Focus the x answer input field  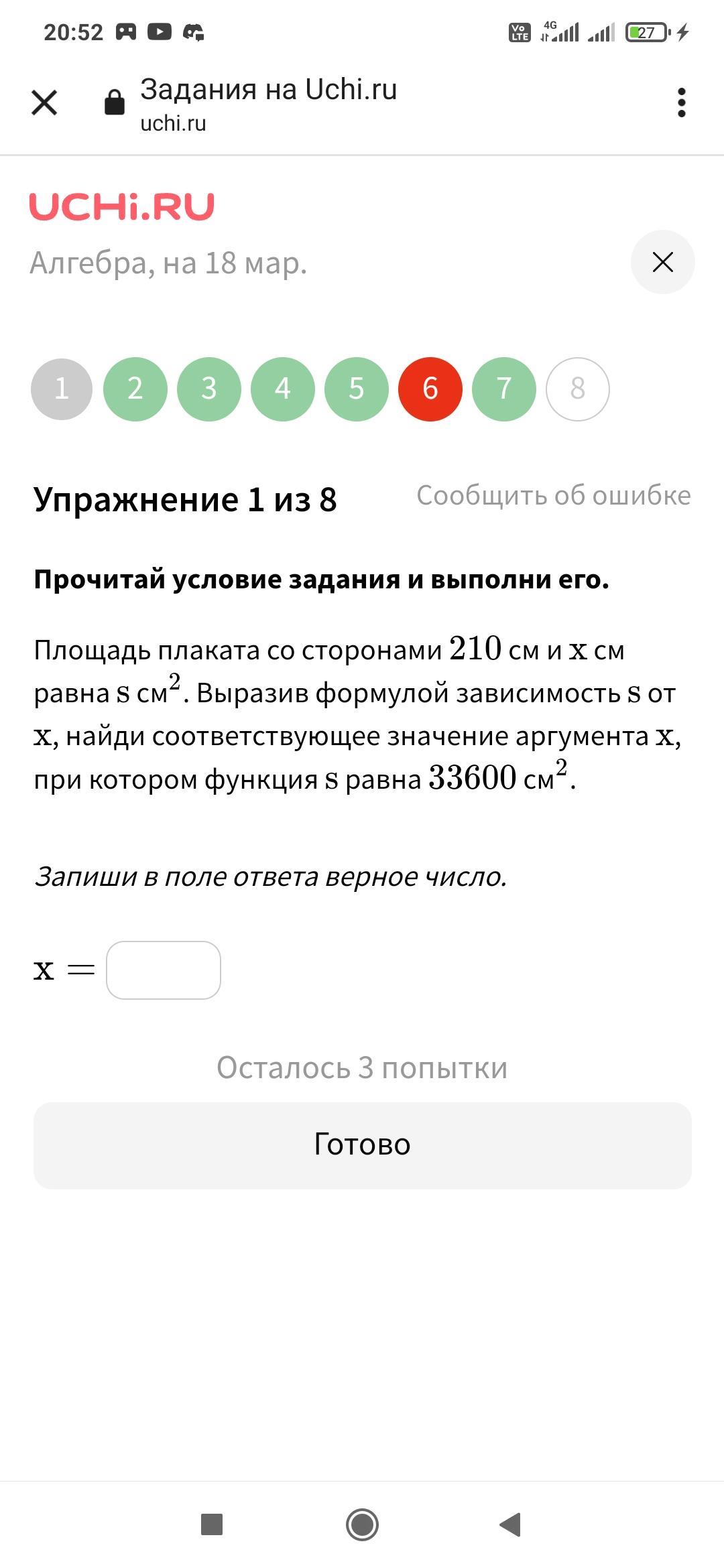point(164,970)
